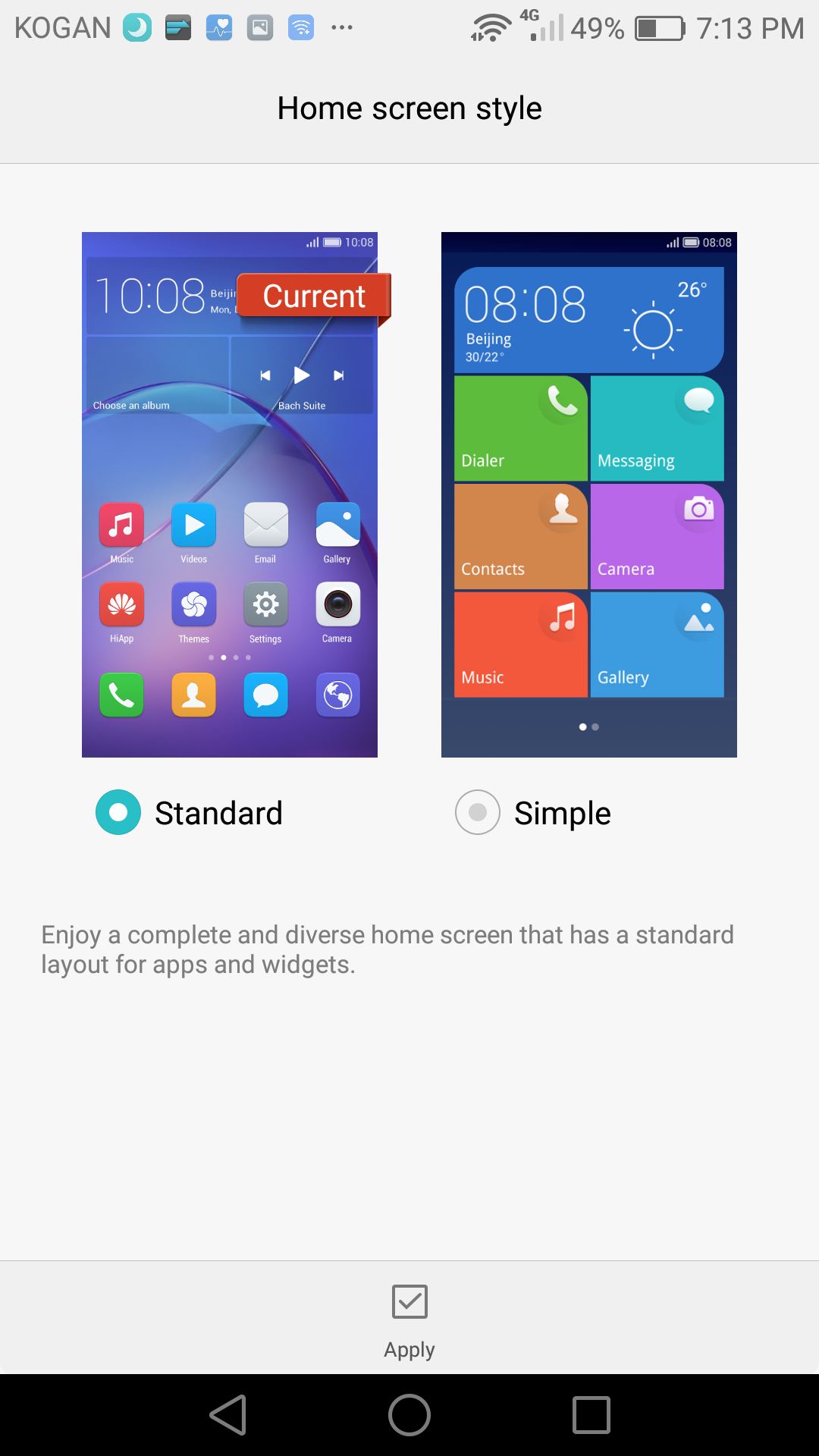
Task: Choose the Simple home screen style
Action: click(478, 812)
